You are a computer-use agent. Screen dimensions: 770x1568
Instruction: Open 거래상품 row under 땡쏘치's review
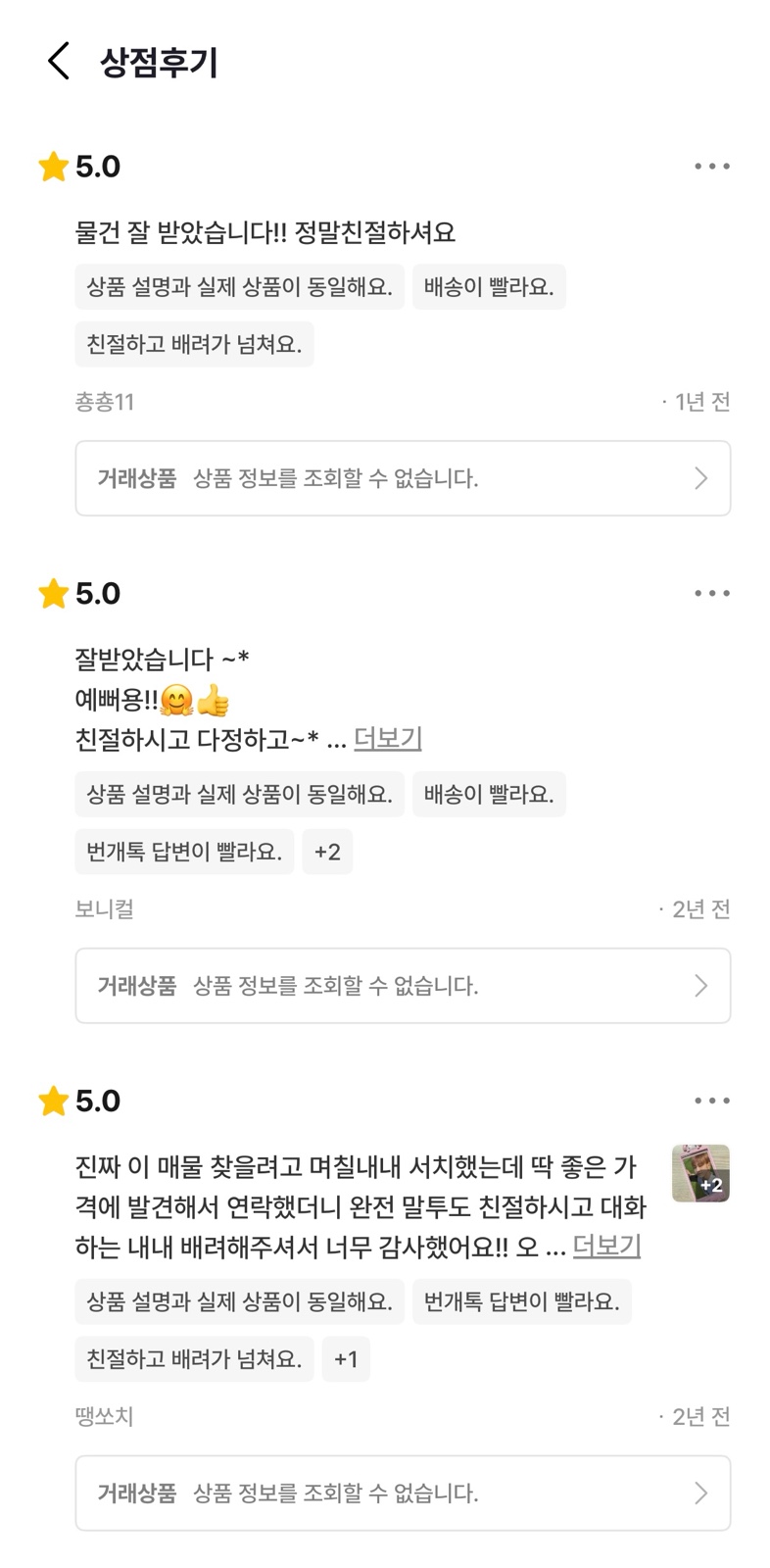pyautogui.click(x=403, y=1494)
